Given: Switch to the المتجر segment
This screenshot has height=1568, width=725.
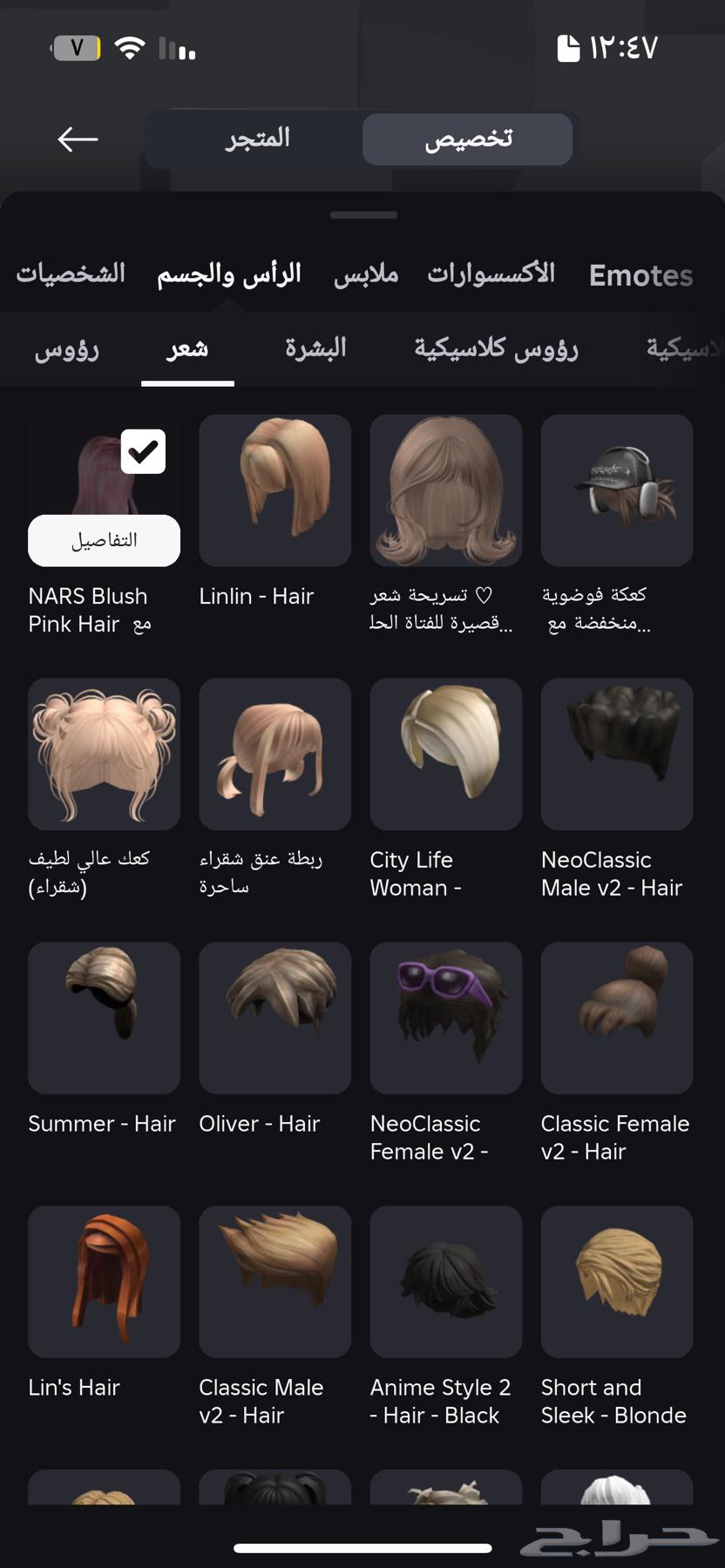Looking at the screenshot, I should click(257, 139).
